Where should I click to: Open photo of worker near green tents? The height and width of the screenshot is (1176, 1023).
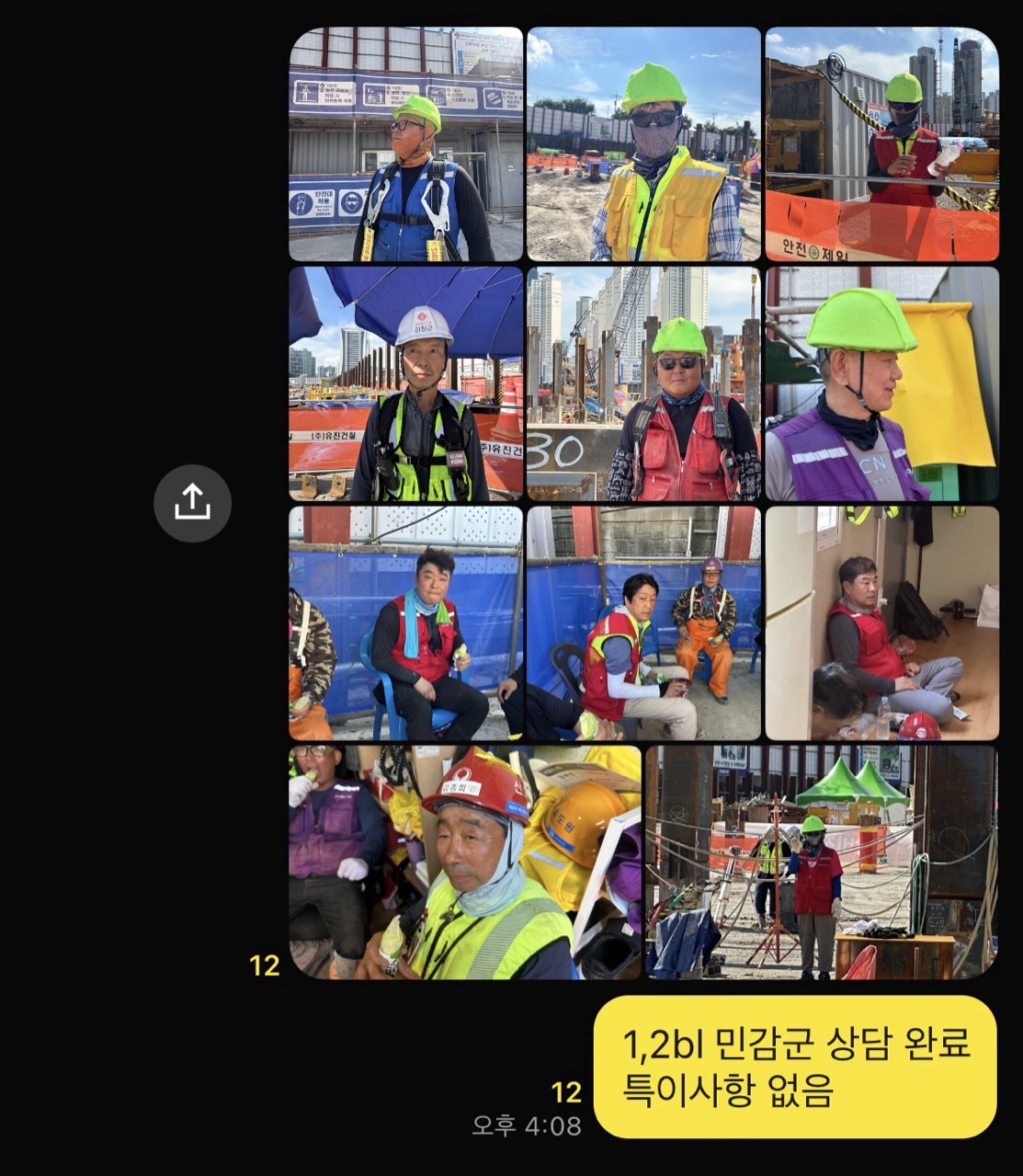(821, 862)
